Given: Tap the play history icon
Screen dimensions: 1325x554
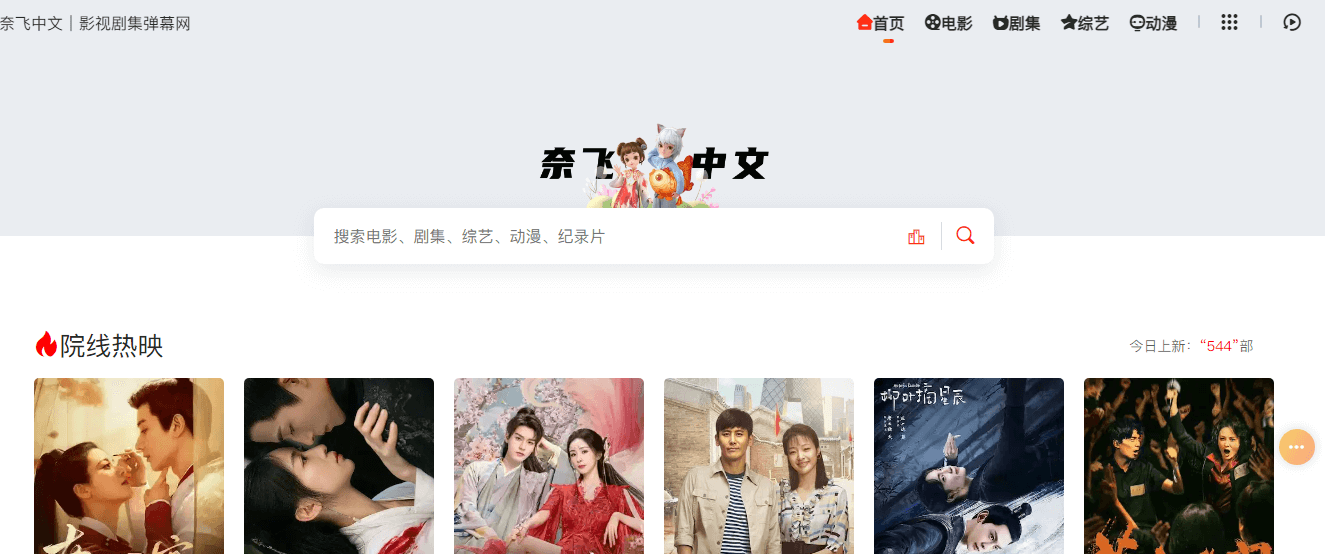Looking at the screenshot, I should pos(1292,22).
